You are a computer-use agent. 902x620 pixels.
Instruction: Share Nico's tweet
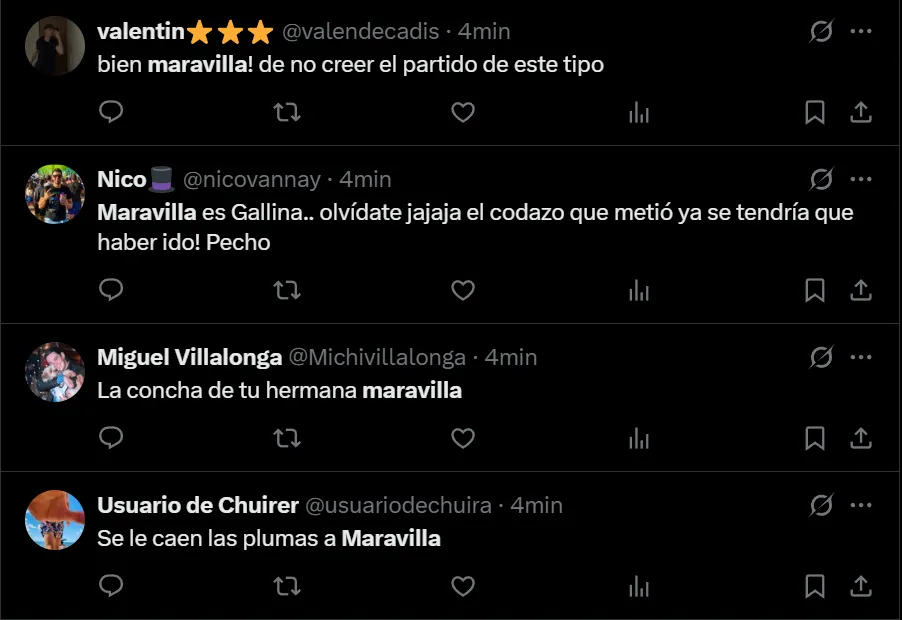(860, 290)
